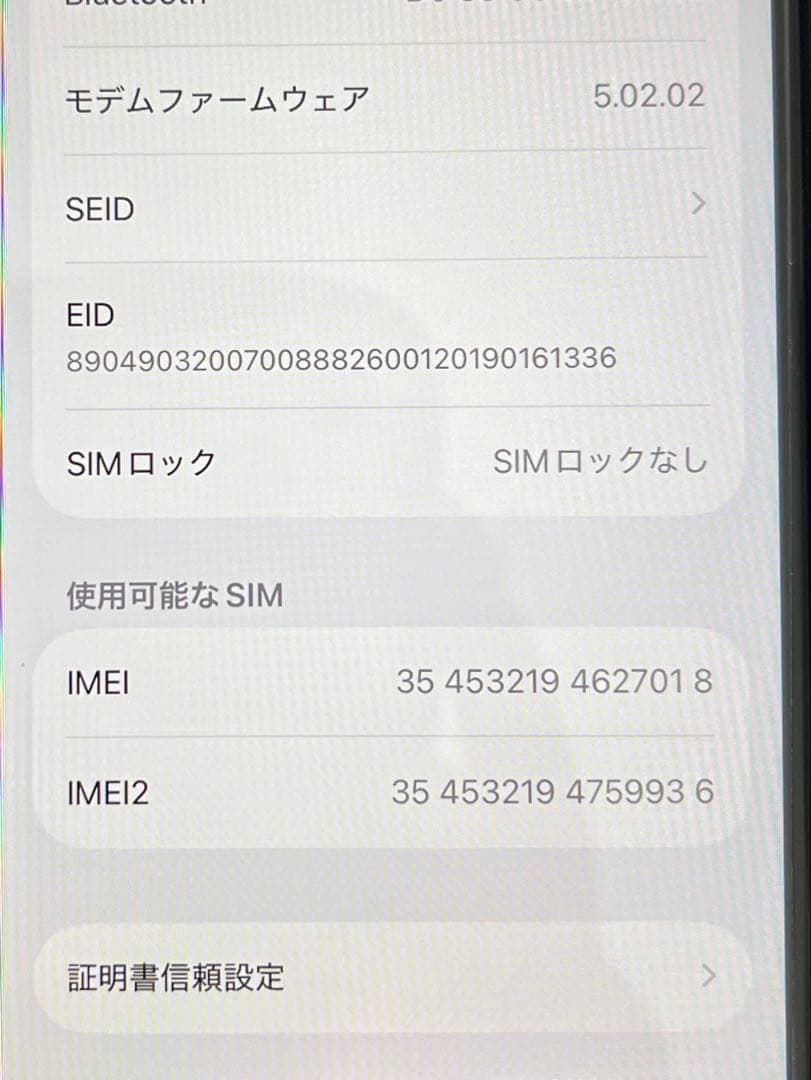Tap the IMEI2 value 35 453219 475993 6
811x1080 pixels.
(551, 792)
